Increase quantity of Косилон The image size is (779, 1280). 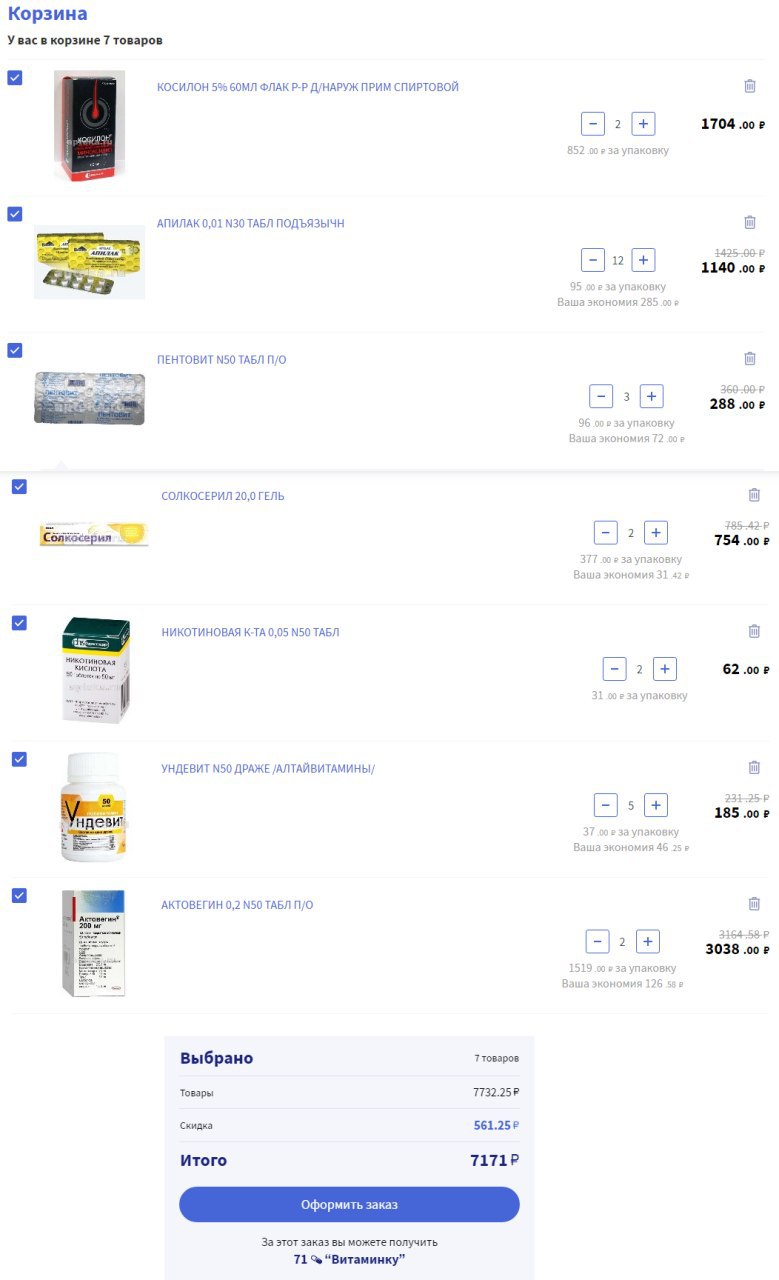tap(643, 124)
